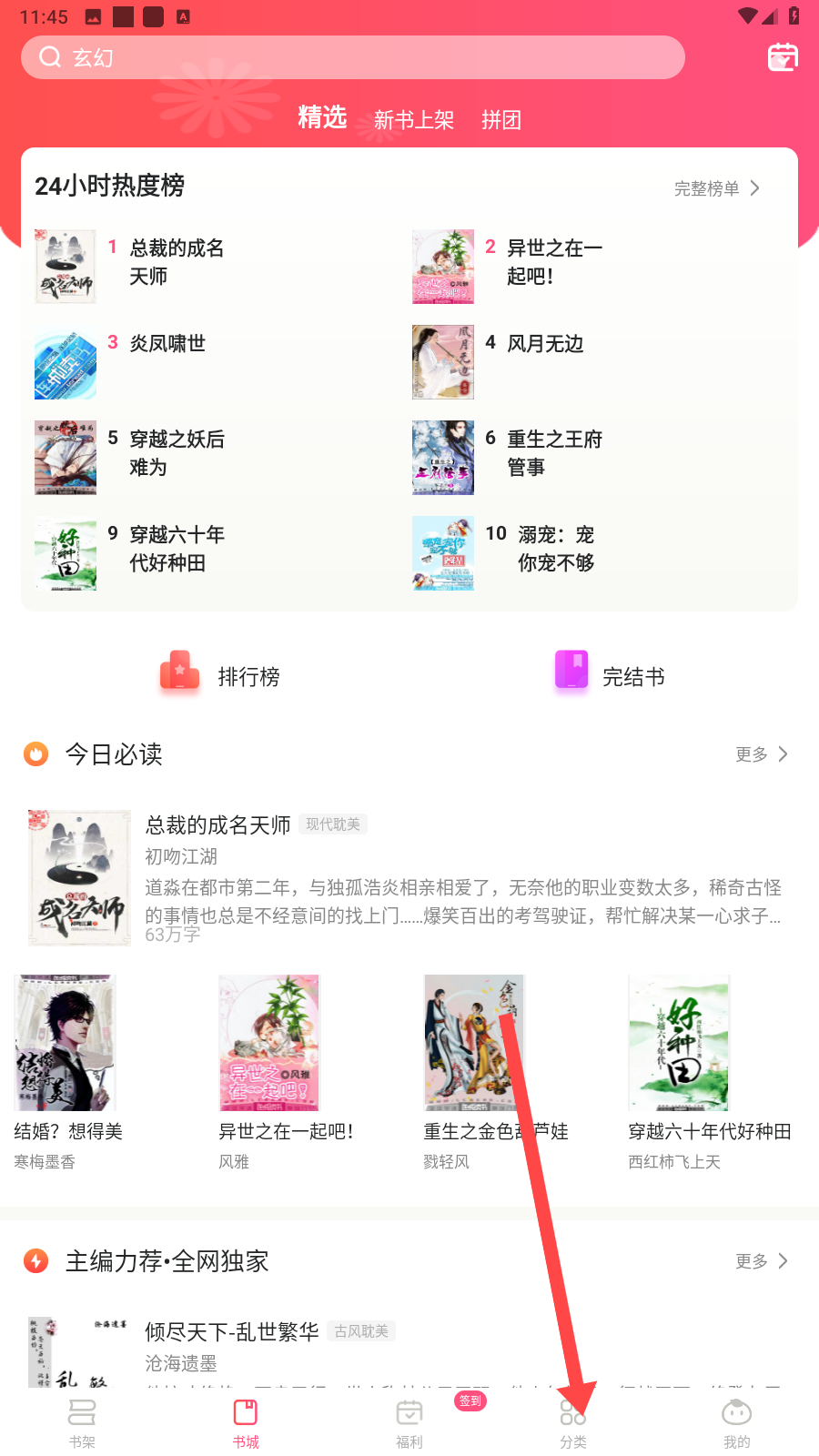Open ranked book 炎凤啸世

[167, 344]
